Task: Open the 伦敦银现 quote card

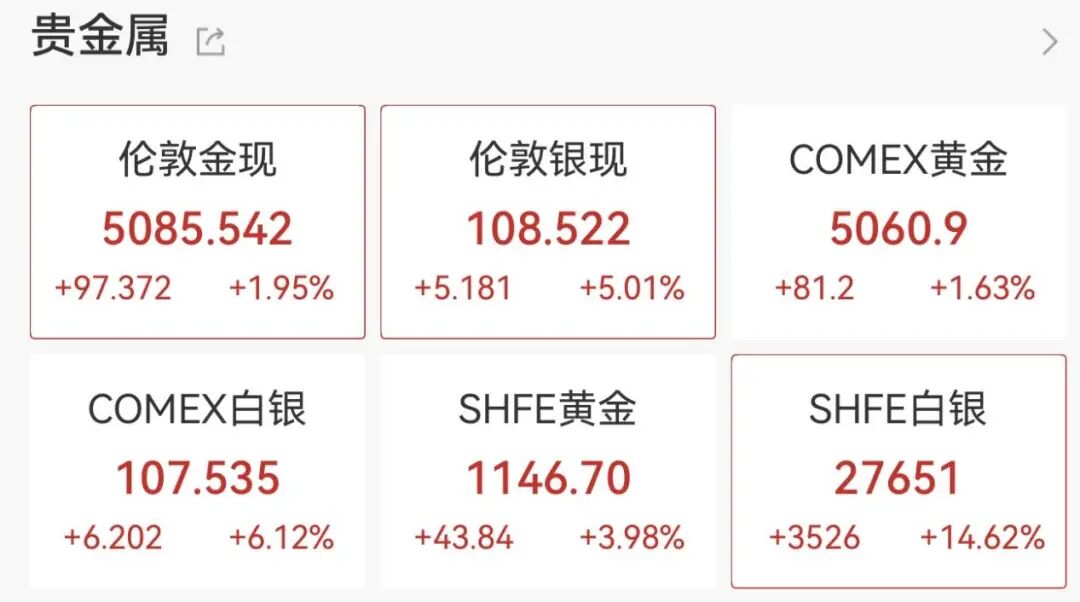Action: click(x=548, y=222)
